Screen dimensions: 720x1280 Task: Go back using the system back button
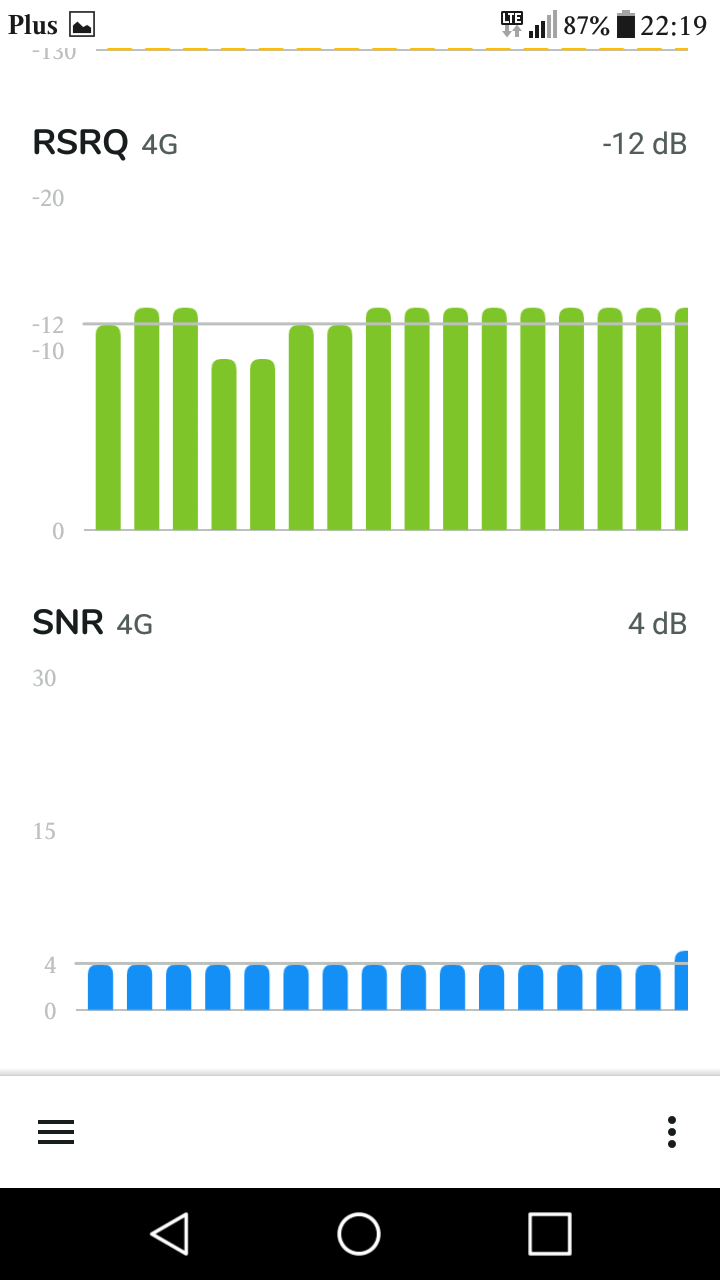tap(170, 1233)
